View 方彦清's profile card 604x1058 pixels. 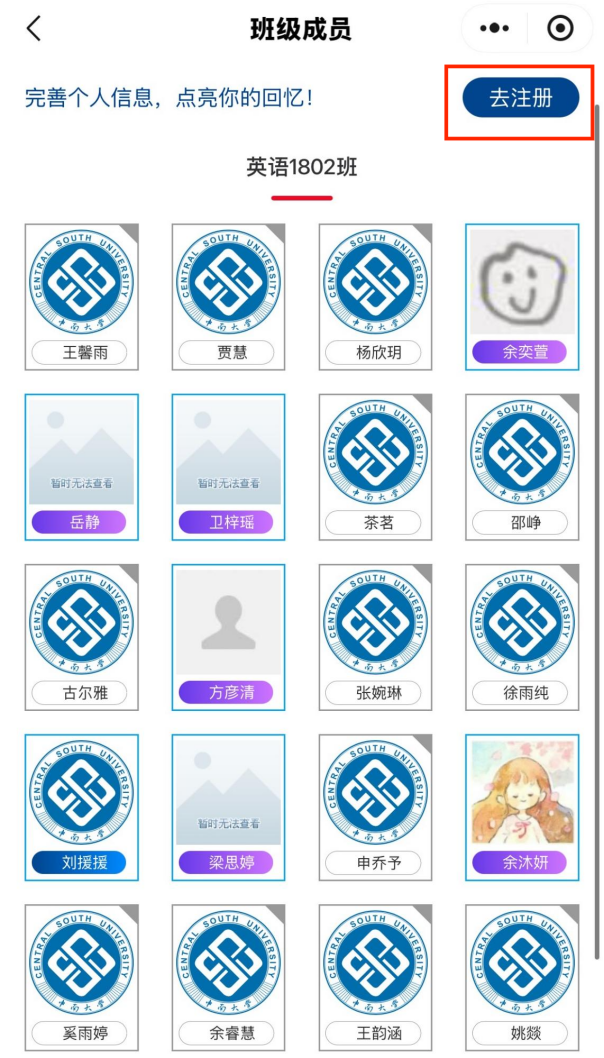point(229,636)
